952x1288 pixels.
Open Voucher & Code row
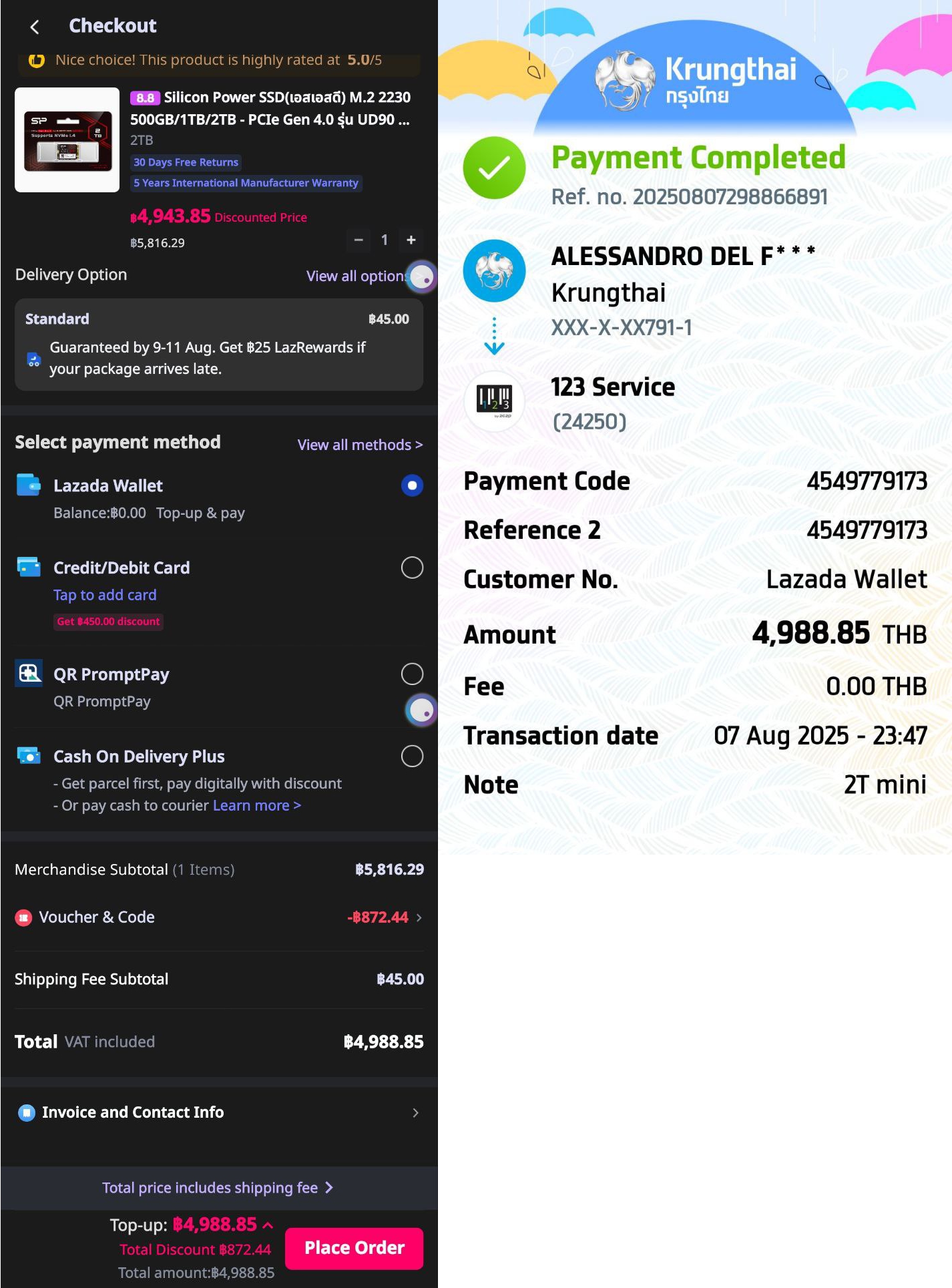pos(218,917)
